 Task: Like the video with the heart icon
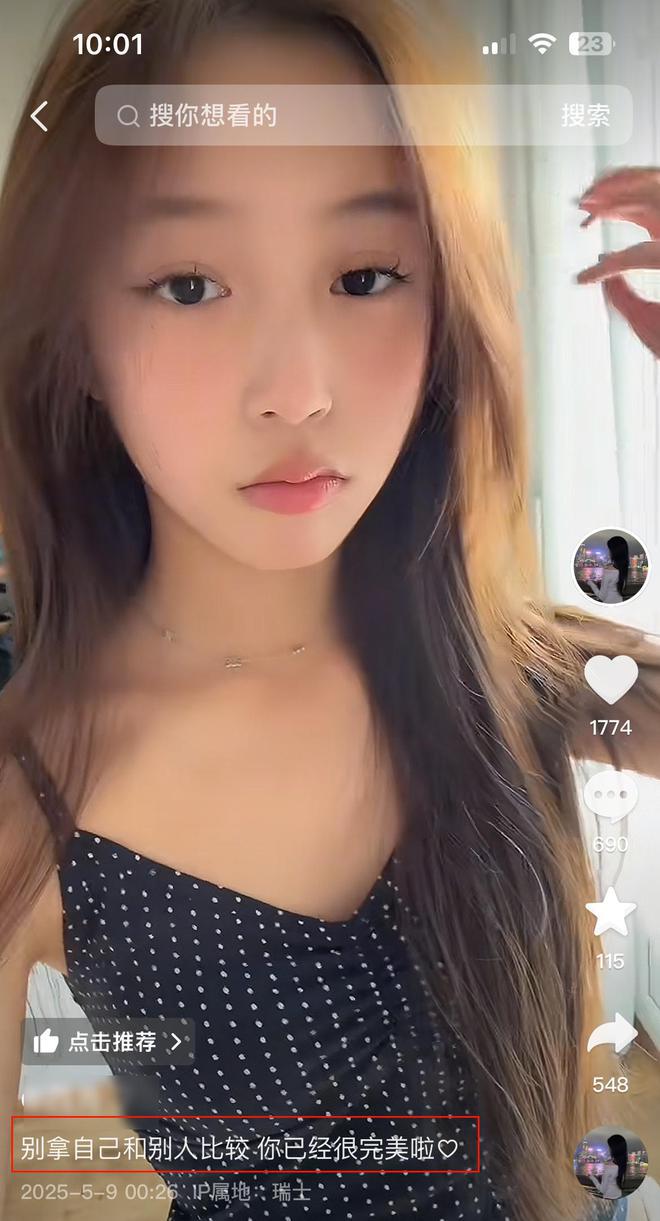coord(611,680)
